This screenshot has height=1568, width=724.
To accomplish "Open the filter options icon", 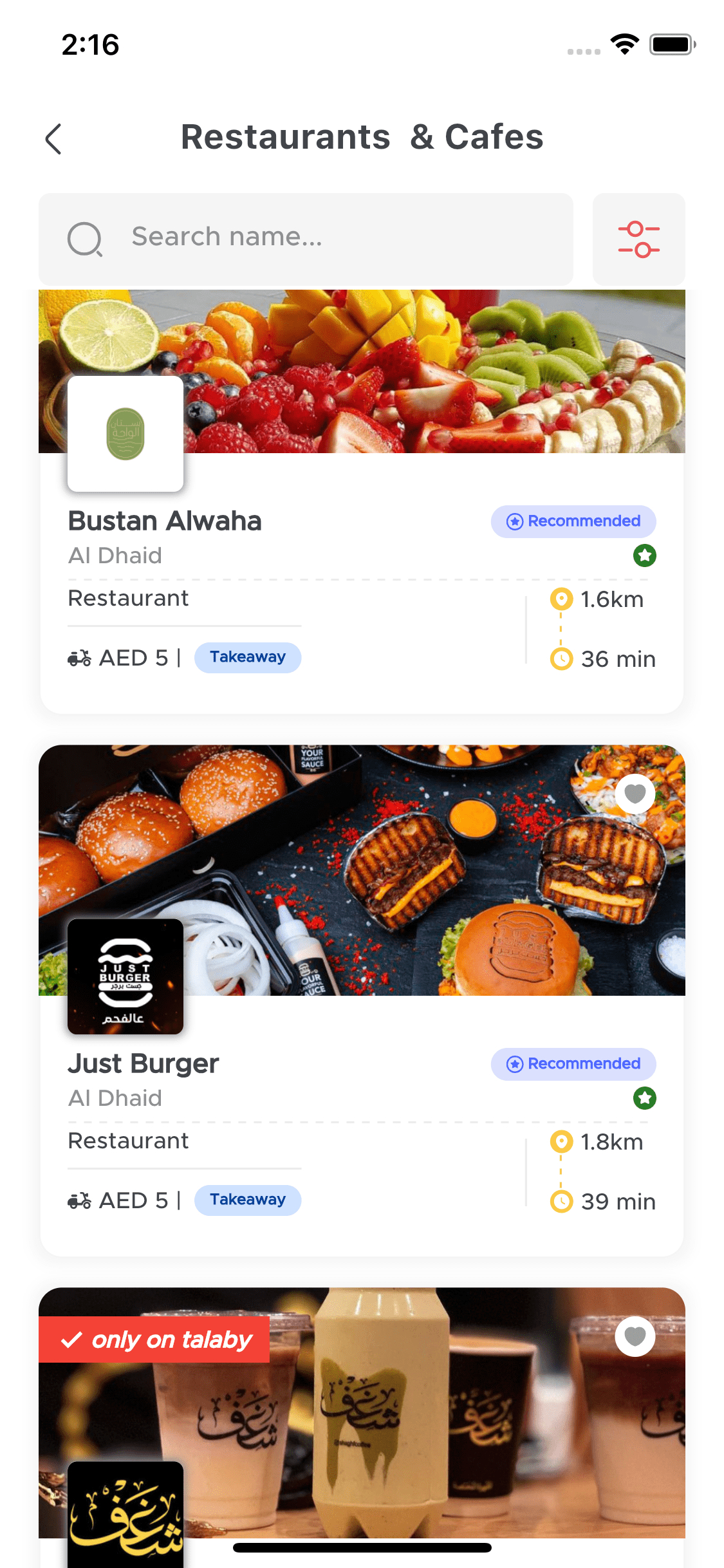I will [639, 239].
